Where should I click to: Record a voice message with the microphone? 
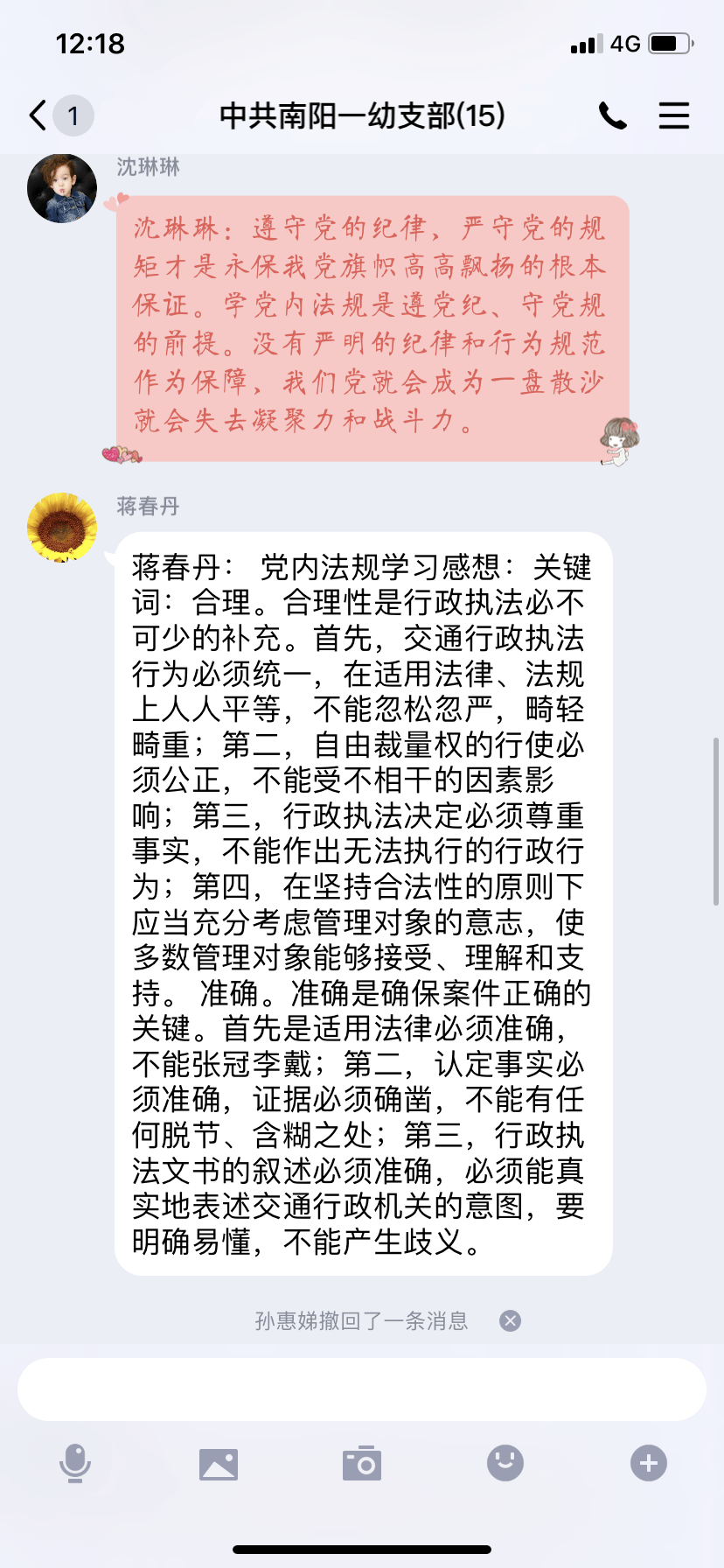tap(75, 1463)
